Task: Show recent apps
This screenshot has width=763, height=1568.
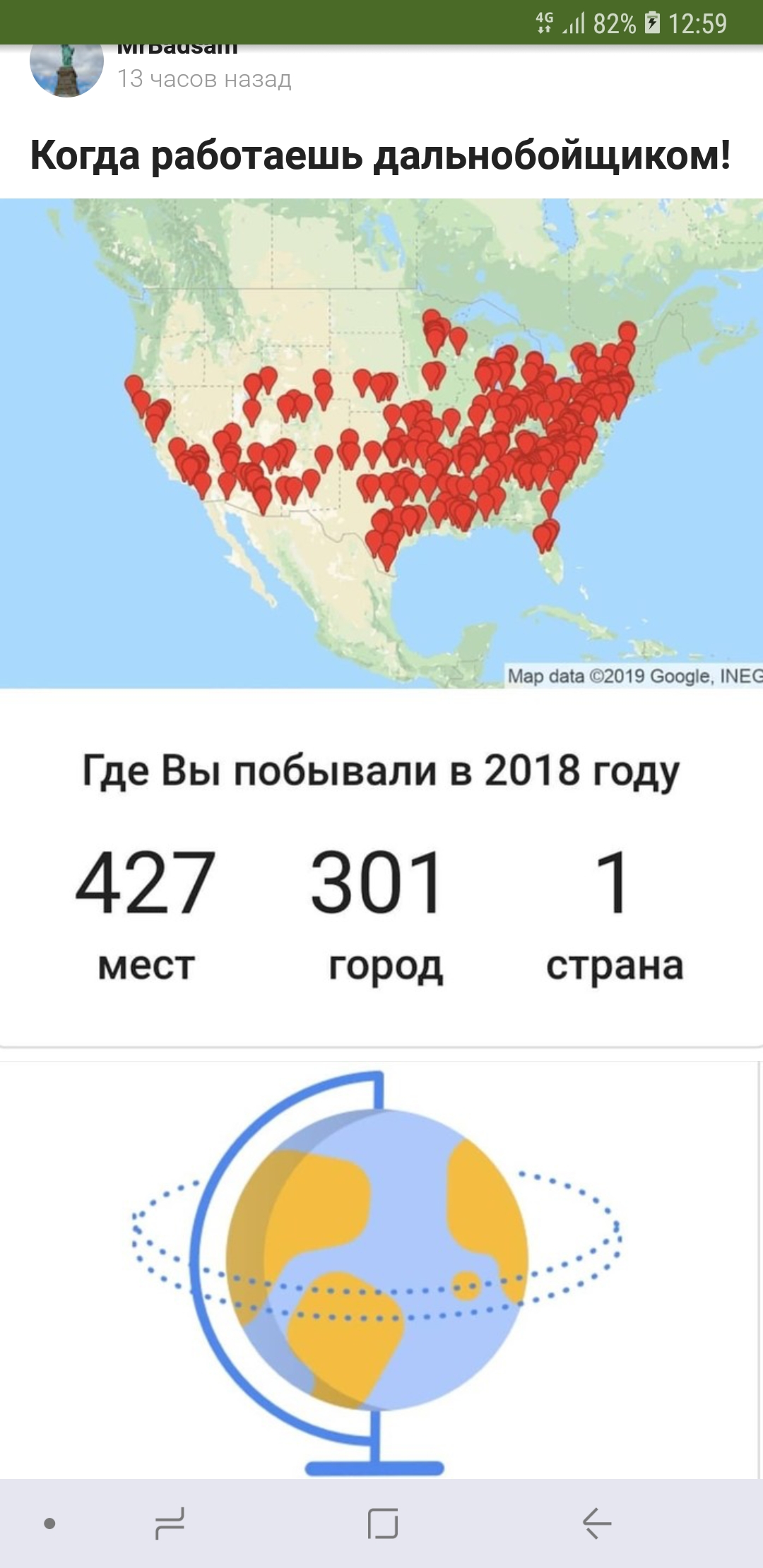Action: [170, 1524]
